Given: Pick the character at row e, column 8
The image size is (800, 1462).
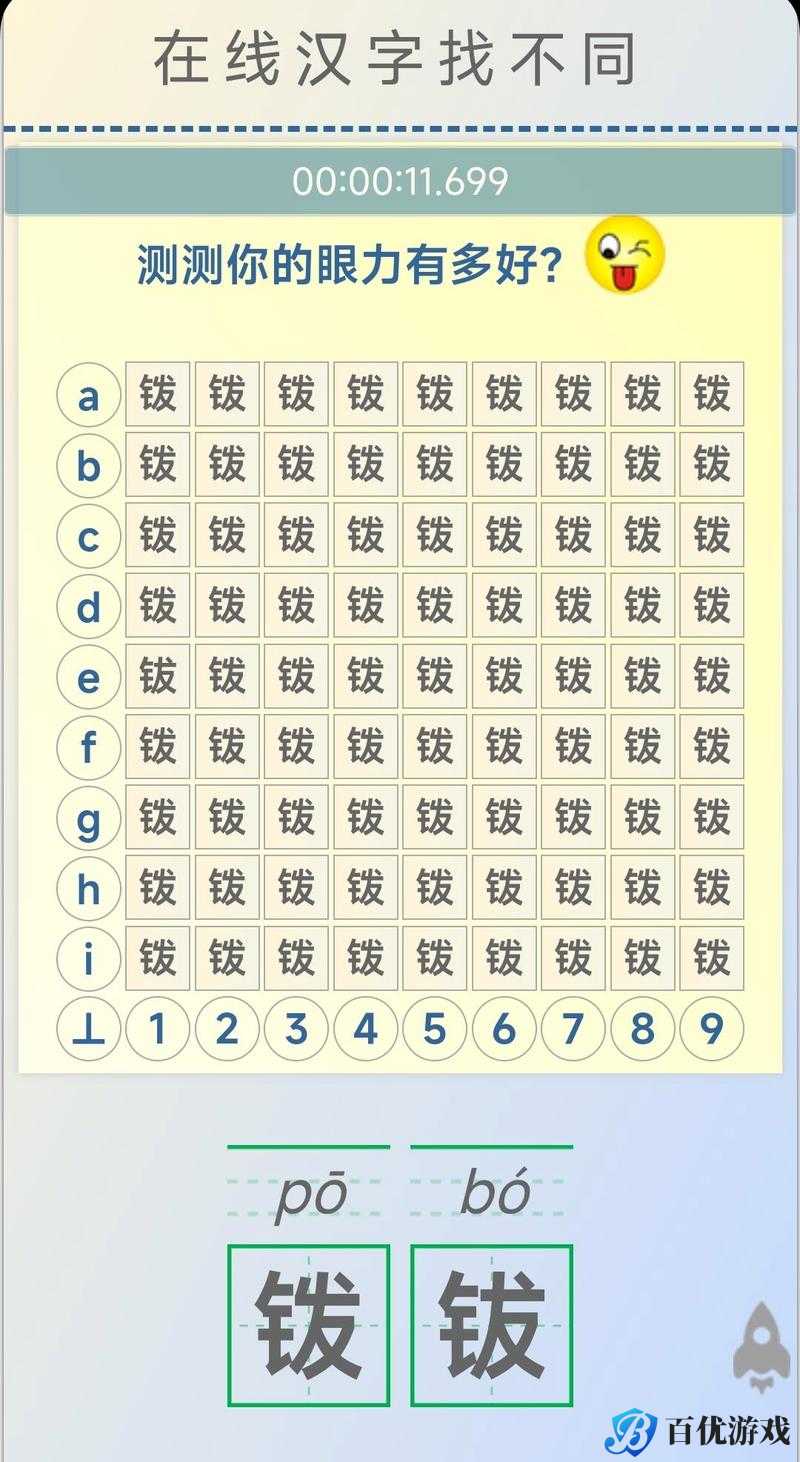Looking at the screenshot, I should click(x=642, y=677).
